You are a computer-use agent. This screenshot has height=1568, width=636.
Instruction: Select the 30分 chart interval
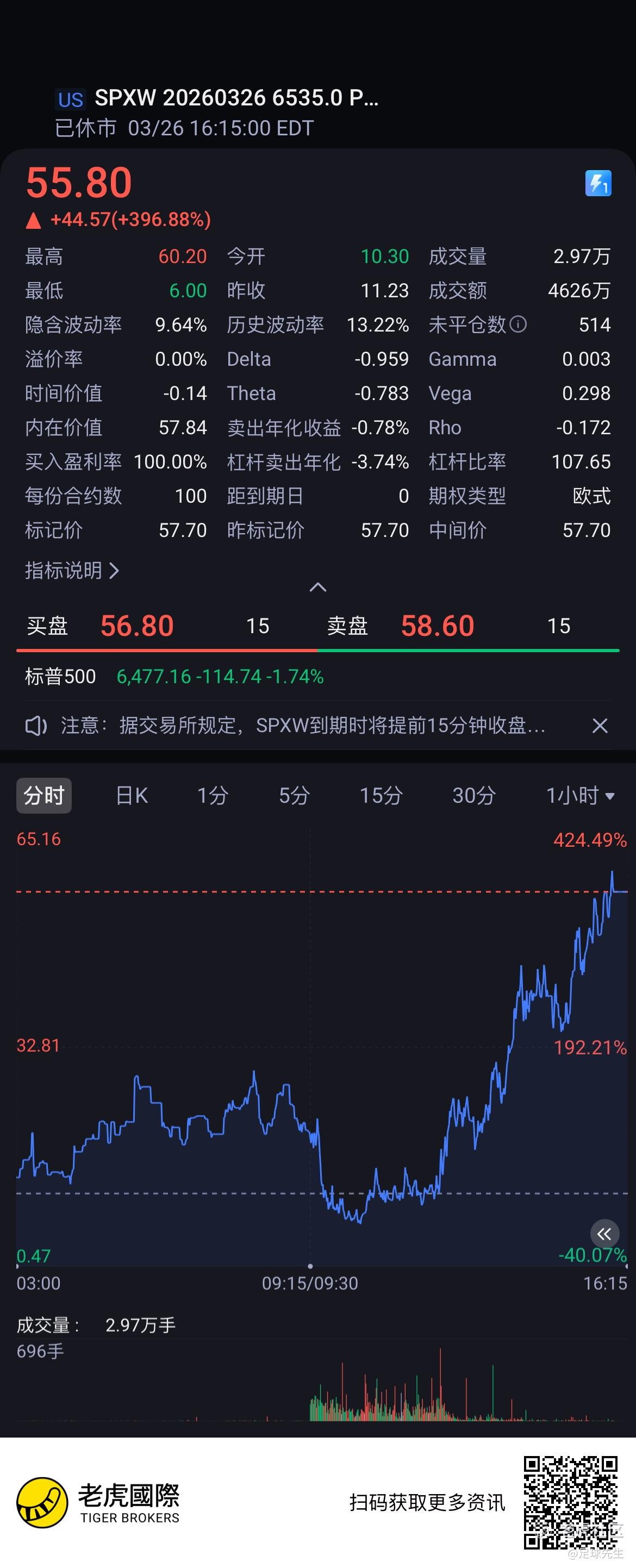(473, 796)
